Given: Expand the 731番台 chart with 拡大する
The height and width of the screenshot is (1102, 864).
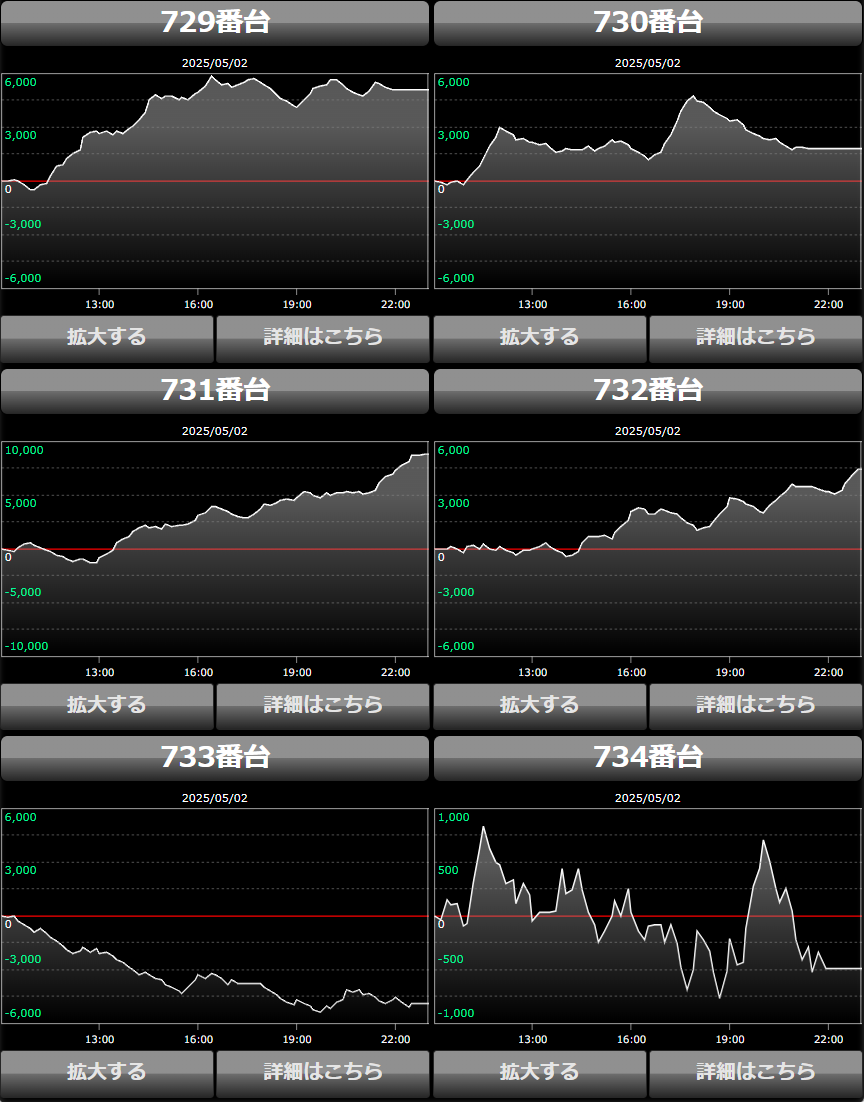Looking at the screenshot, I should click(107, 706).
